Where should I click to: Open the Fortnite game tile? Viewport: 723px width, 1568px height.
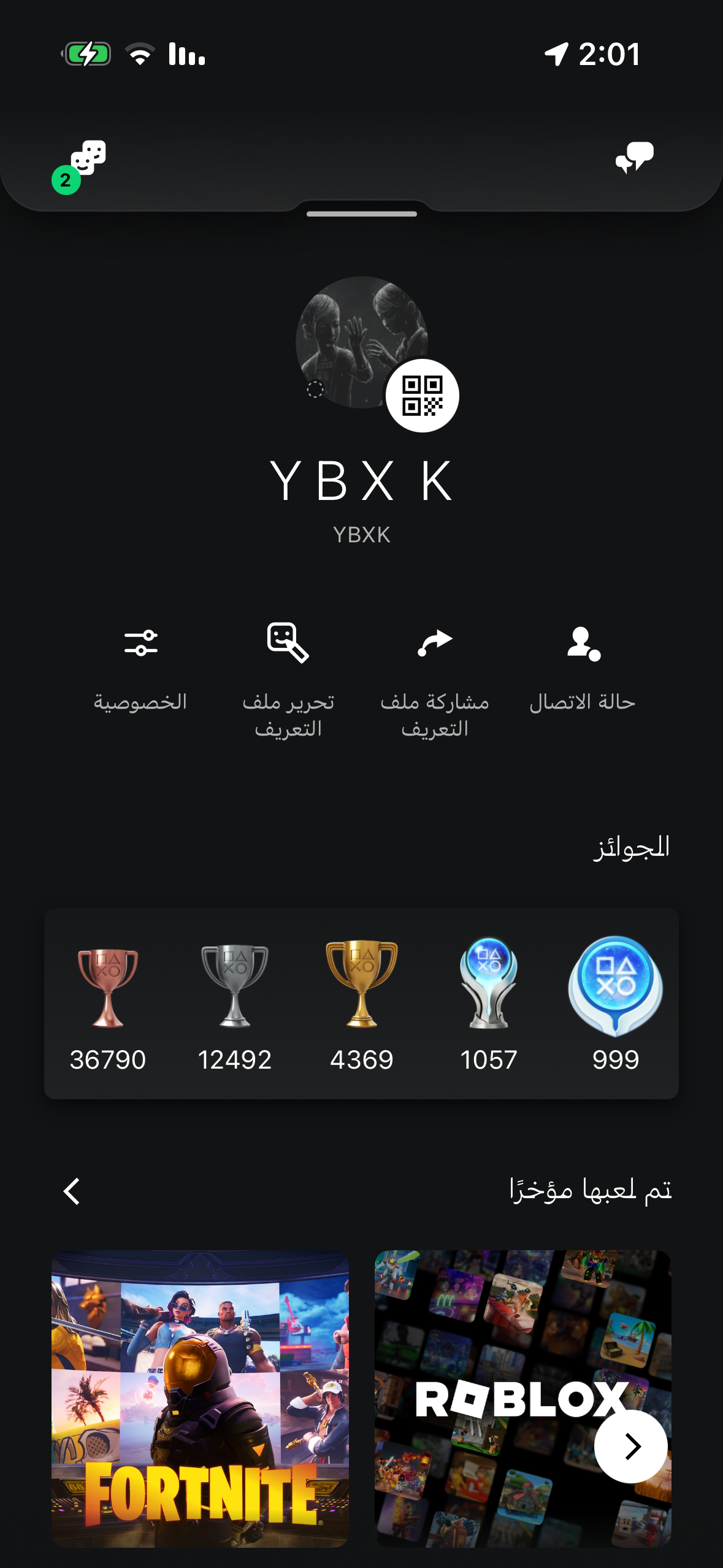(200, 1399)
